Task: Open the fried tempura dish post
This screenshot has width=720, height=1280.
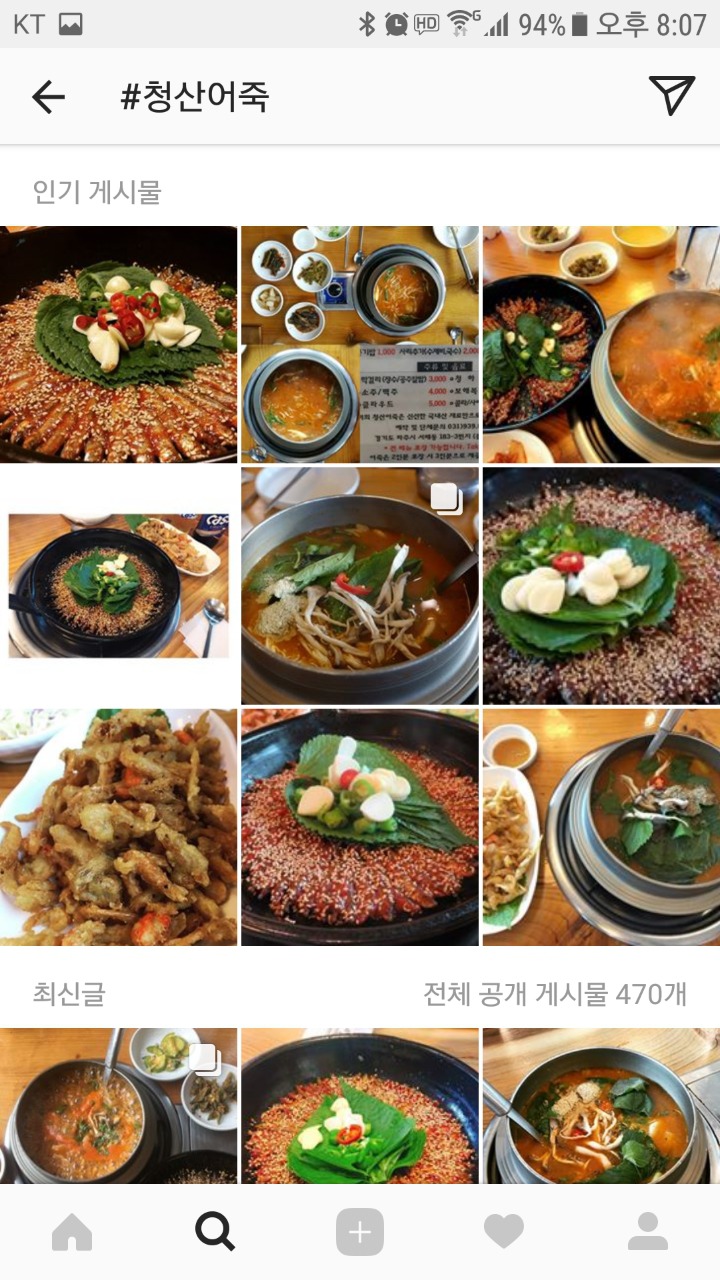Action: pyautogui.click(x=118, y=827)
